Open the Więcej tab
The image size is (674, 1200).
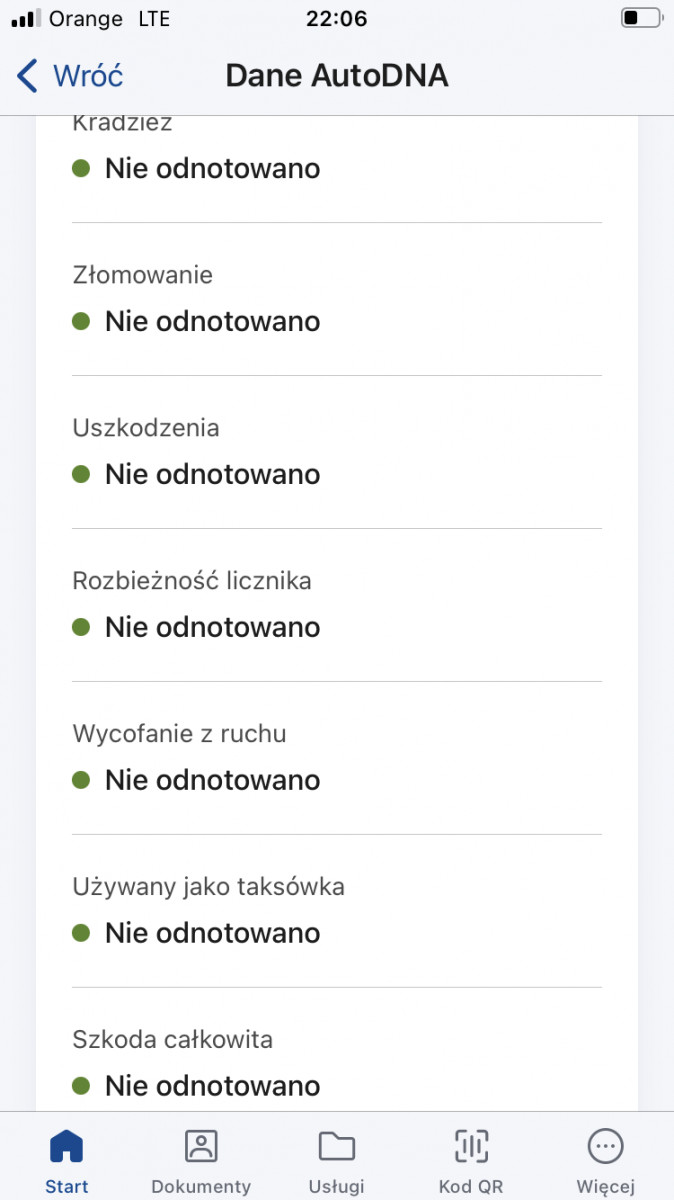coord(606,1160)
